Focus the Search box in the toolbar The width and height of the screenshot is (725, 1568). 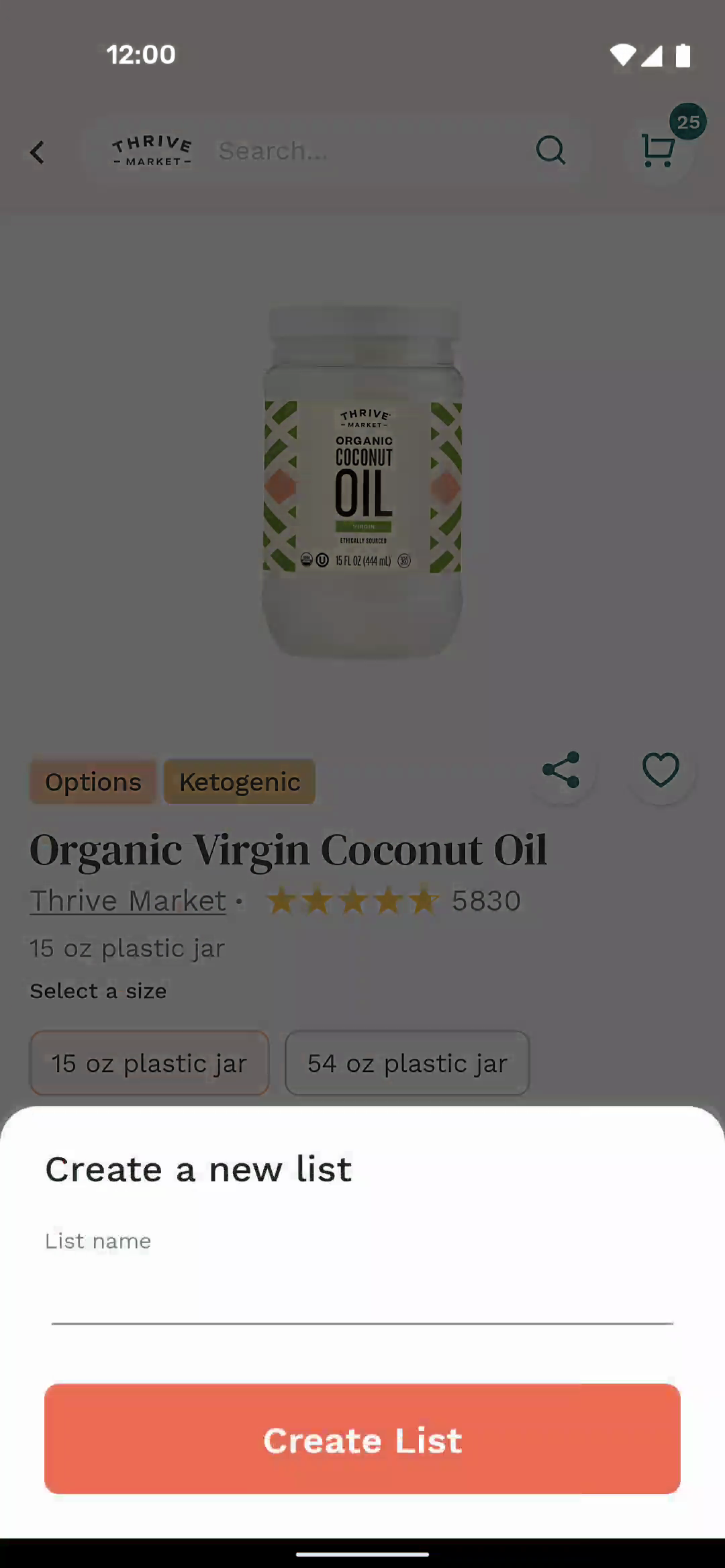369,151
